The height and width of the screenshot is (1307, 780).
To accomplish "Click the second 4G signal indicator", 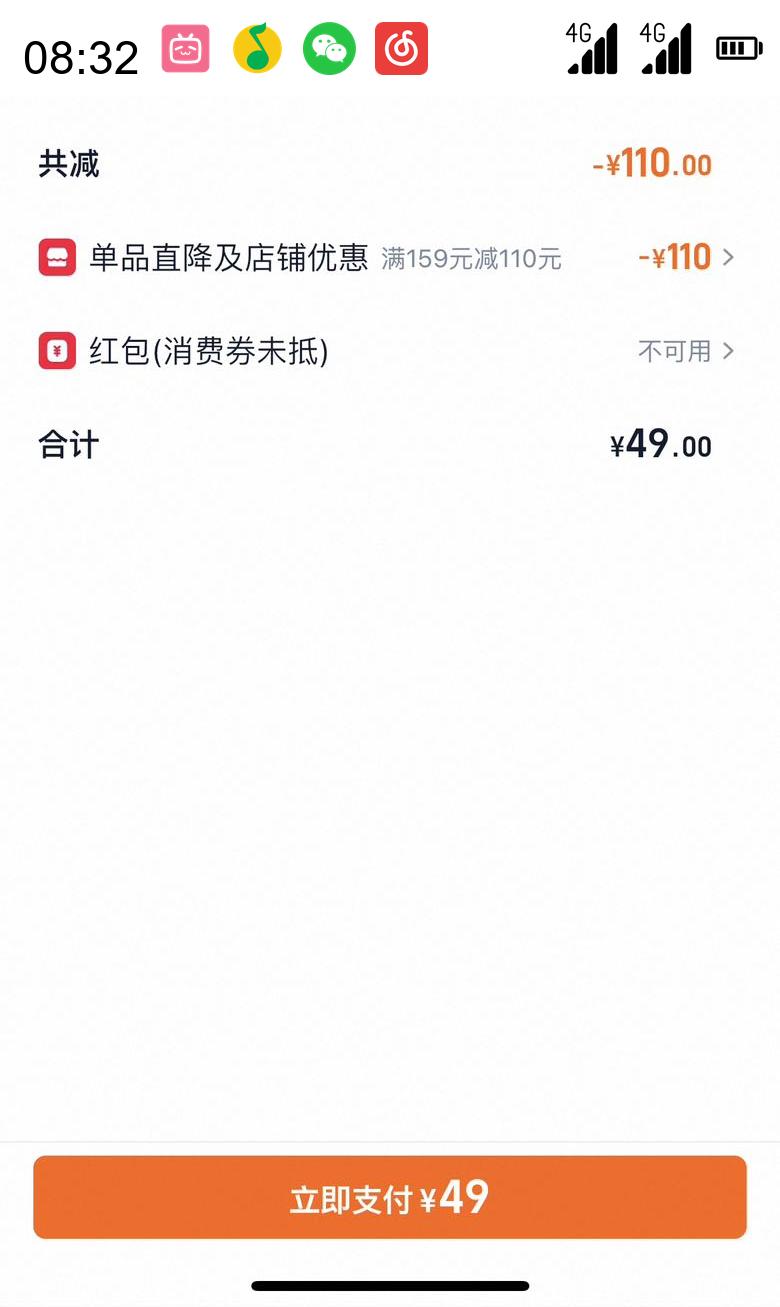I will pyautogui.click(x=665, y=49).
